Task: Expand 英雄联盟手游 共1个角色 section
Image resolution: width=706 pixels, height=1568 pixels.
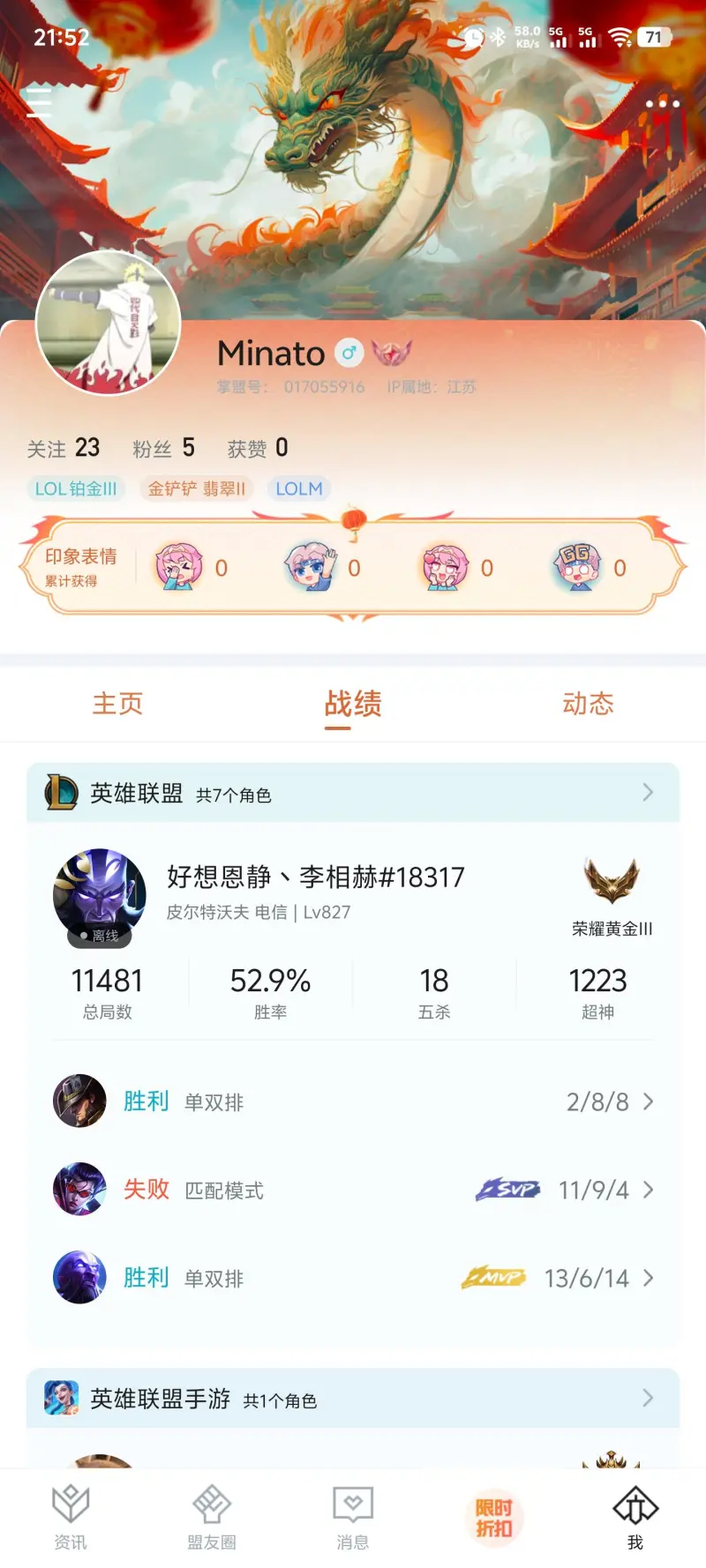Action: coord(353,1398)
